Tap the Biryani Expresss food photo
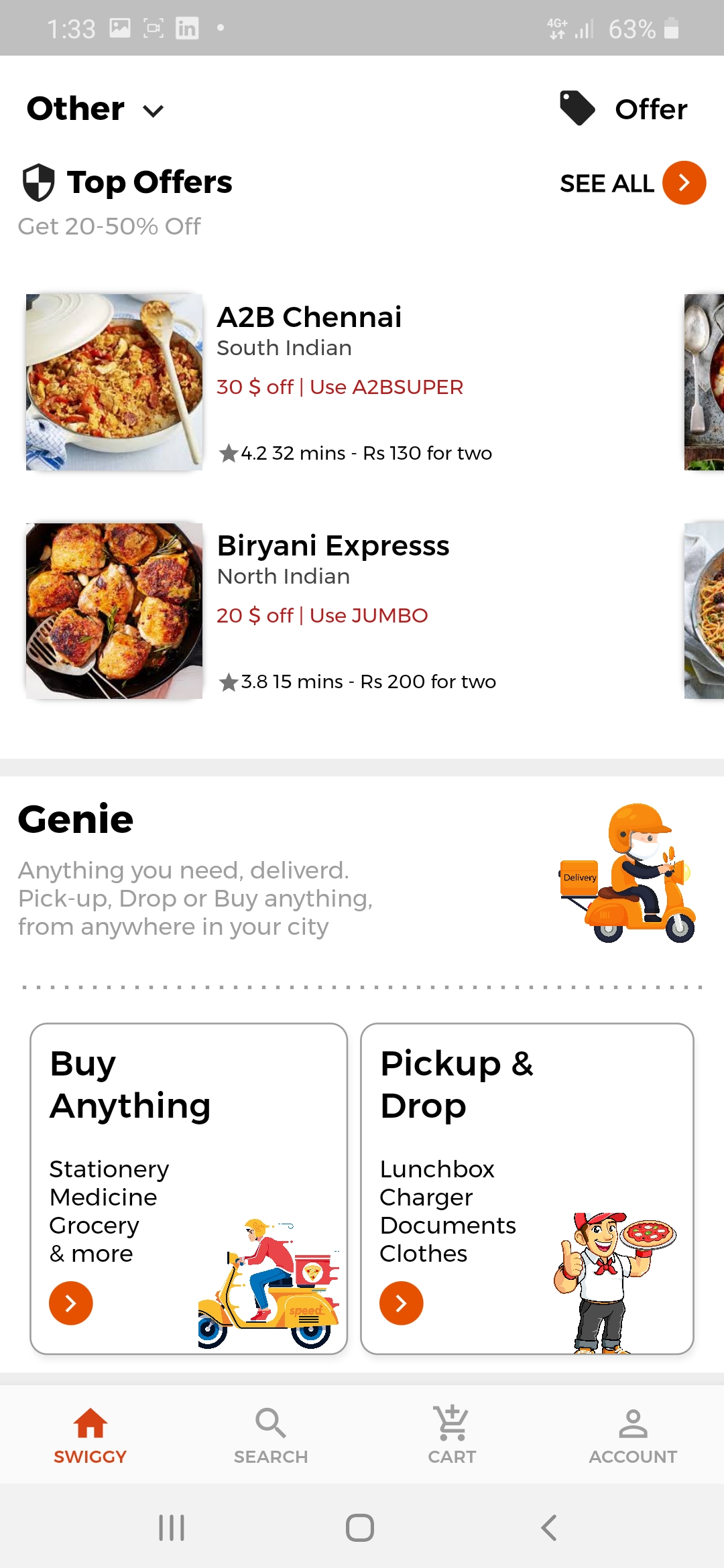724x1568 pixels. pyautogui.click(x=113, y=610)
